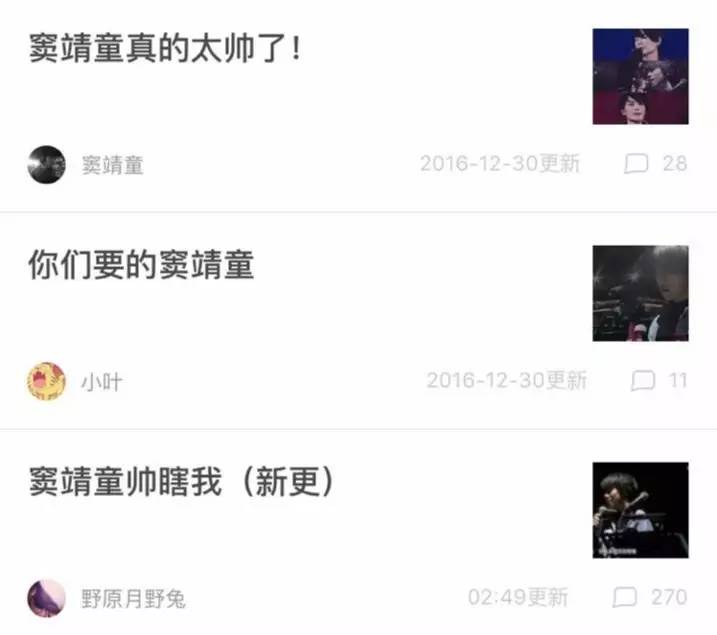This screenshot has height=635, width=717.
Task: Open the 11 comments on 小叶's post
Action: tap(659, 380)
